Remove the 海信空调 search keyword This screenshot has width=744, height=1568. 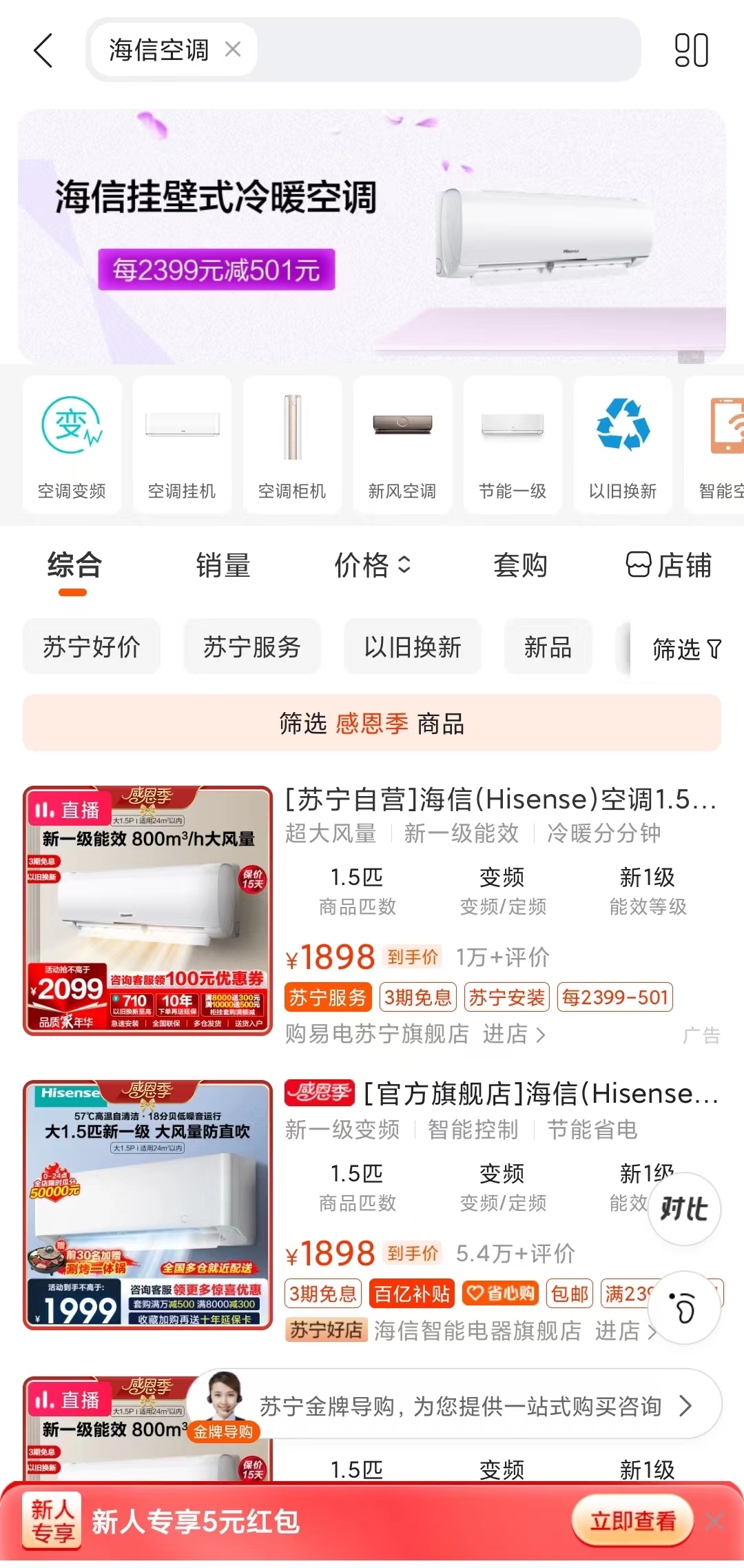[233, 50]
